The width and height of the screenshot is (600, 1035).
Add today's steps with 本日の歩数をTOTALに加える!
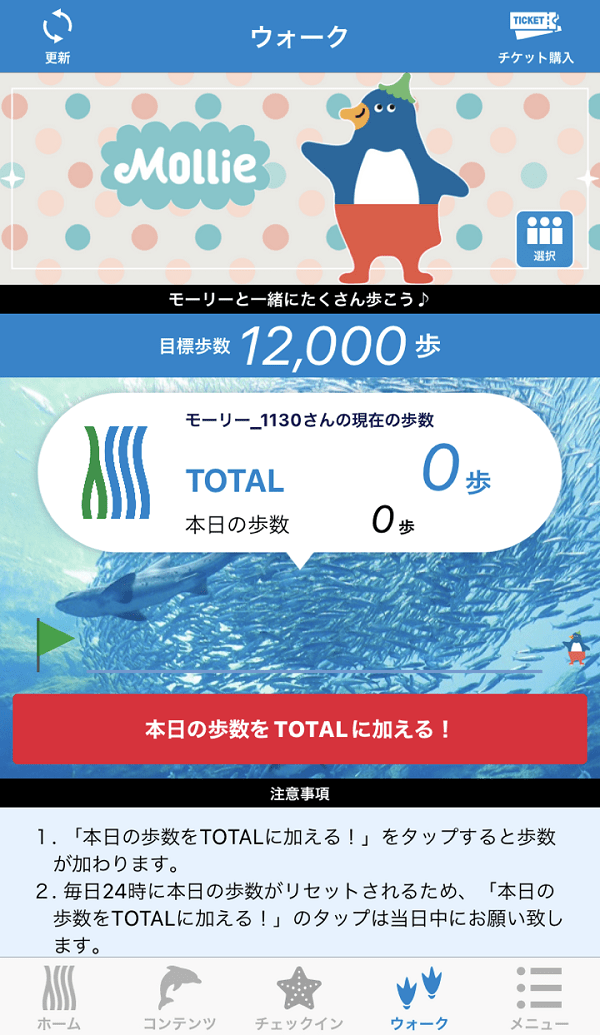point(300,728)
